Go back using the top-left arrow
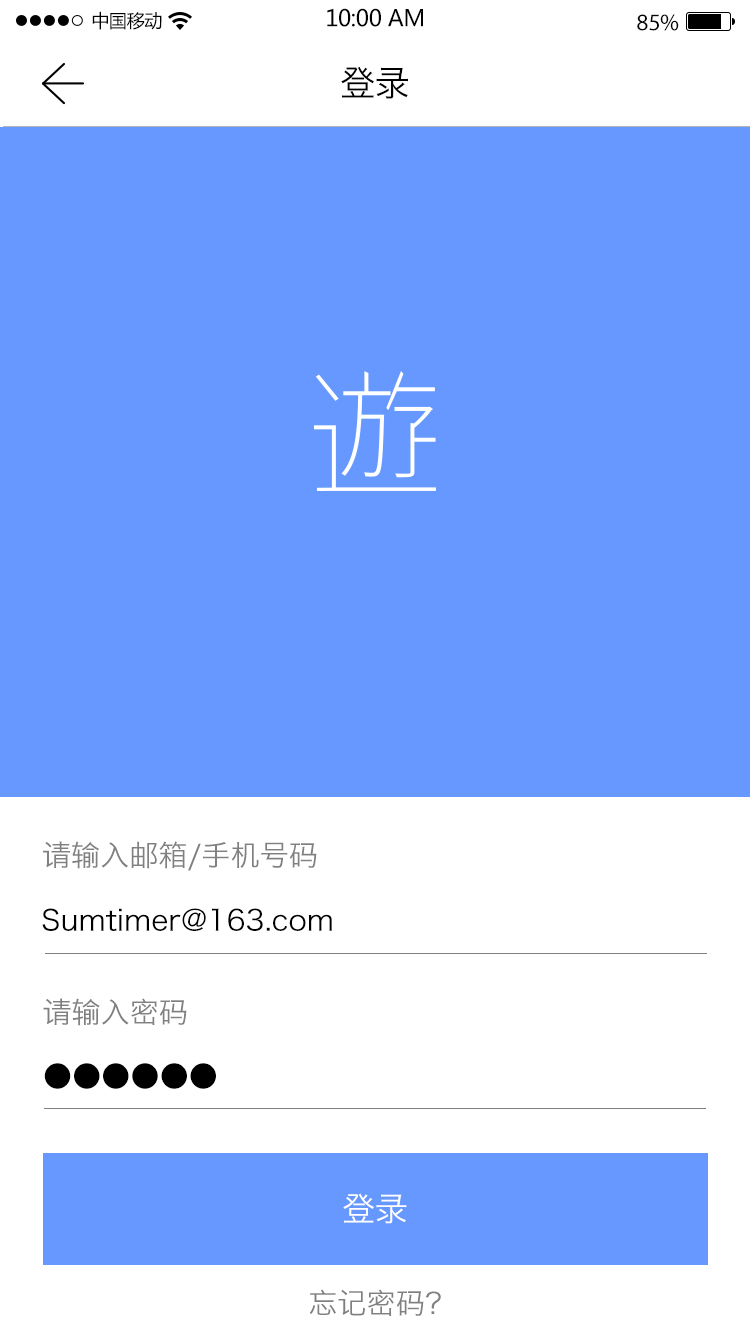 coord(62,83)
